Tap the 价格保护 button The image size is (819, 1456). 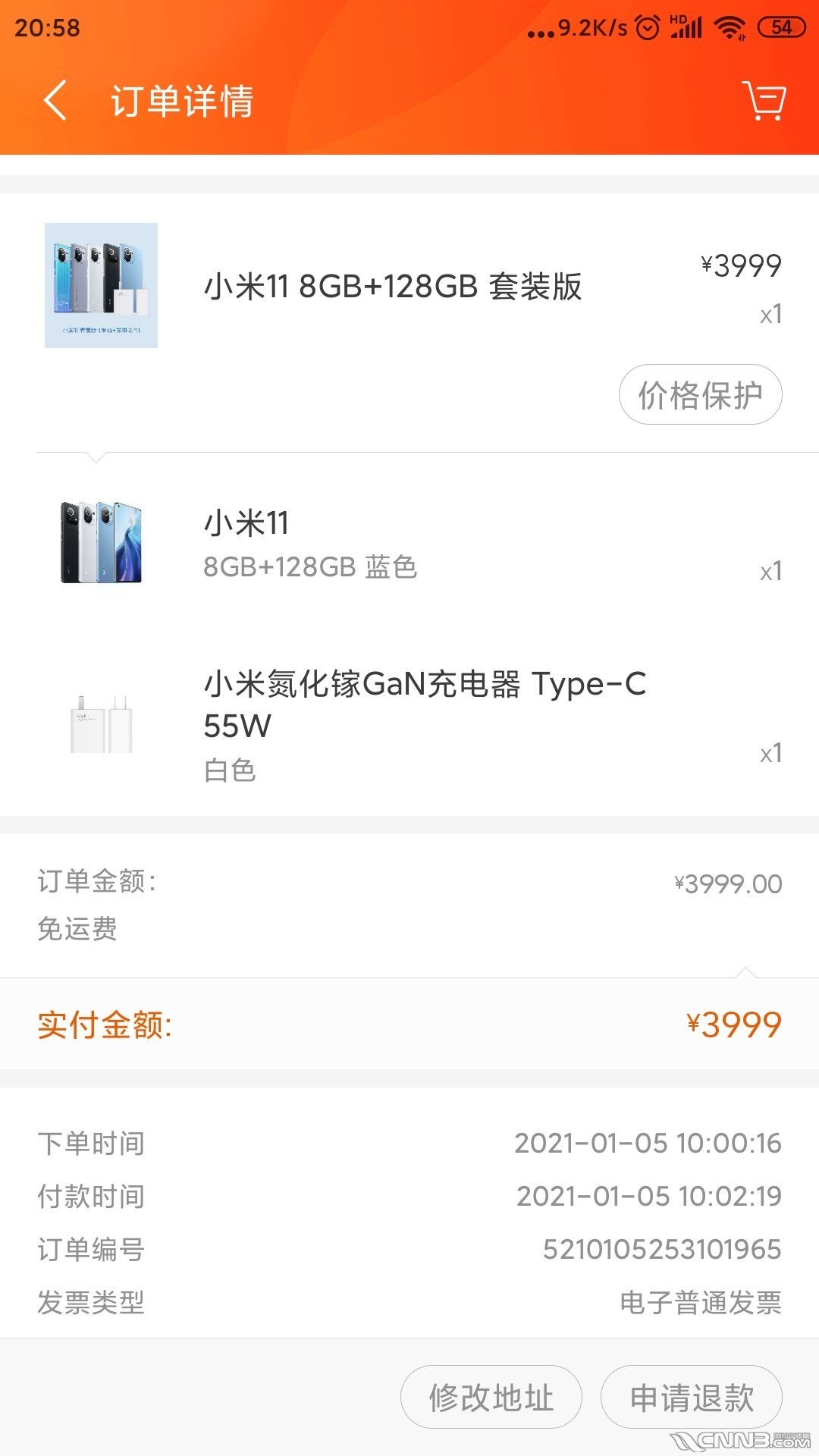pos(699,394)
